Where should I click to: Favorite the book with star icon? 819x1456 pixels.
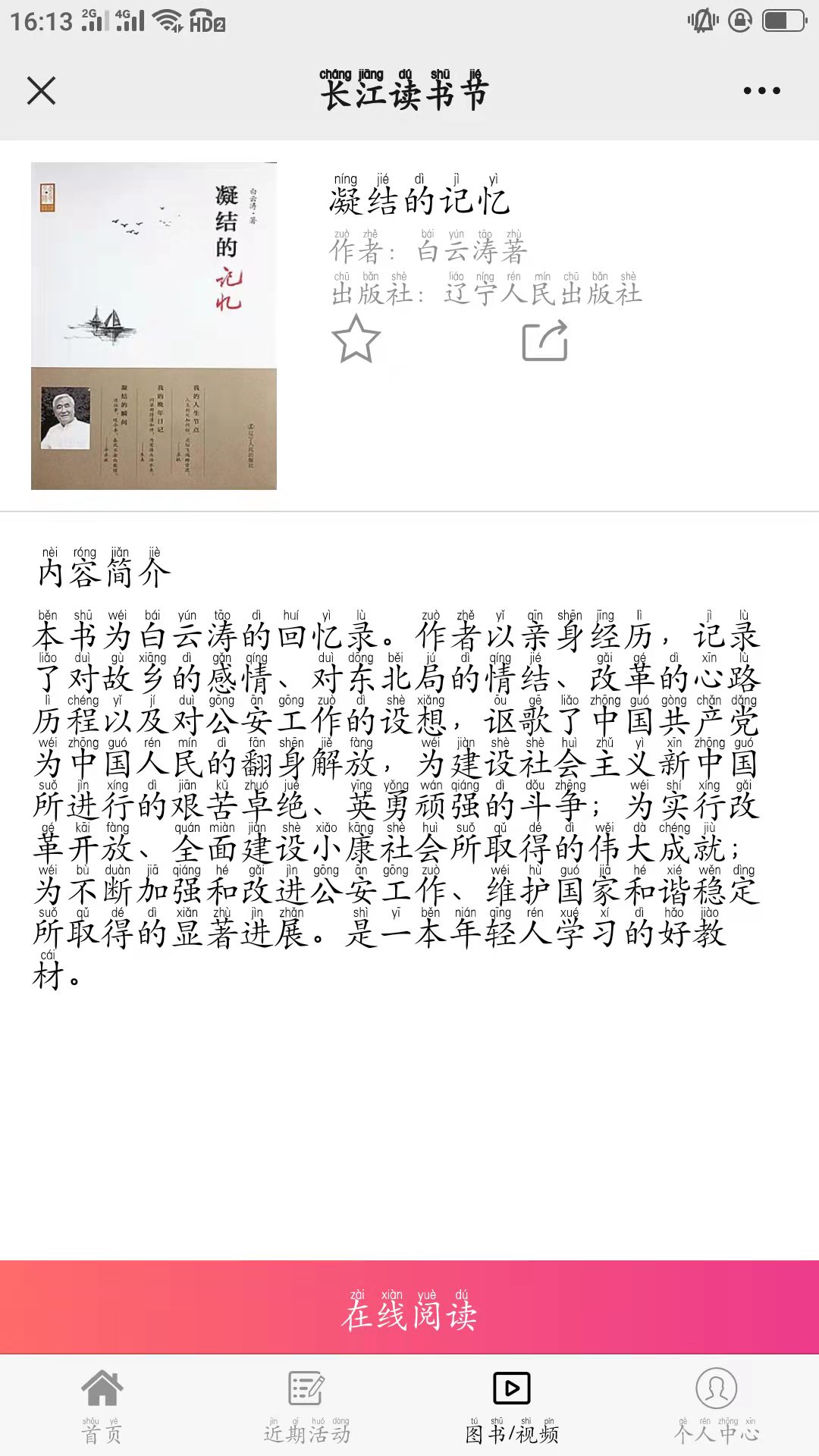[356, 339]
